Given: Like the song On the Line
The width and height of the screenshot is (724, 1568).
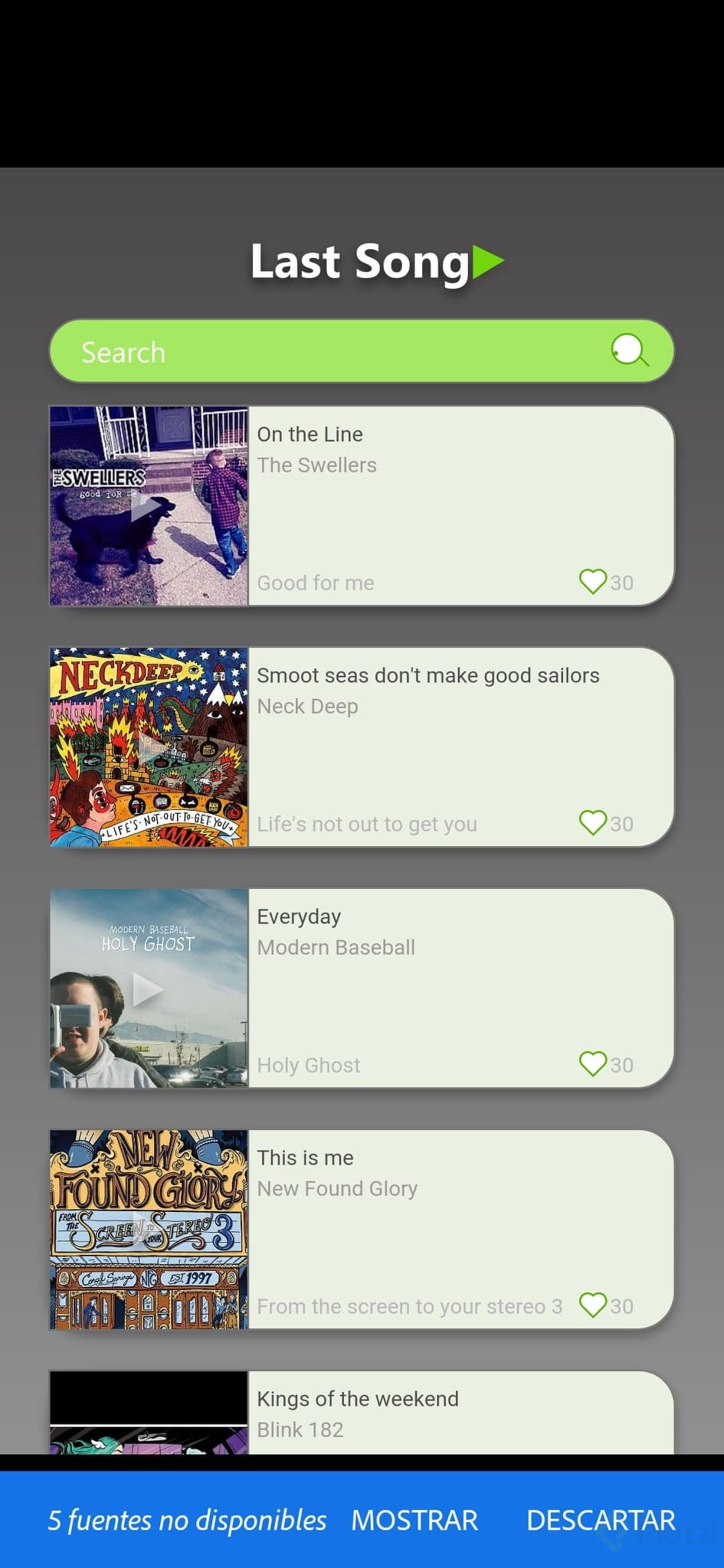Looking at the screenshot, I should point(593,582).
